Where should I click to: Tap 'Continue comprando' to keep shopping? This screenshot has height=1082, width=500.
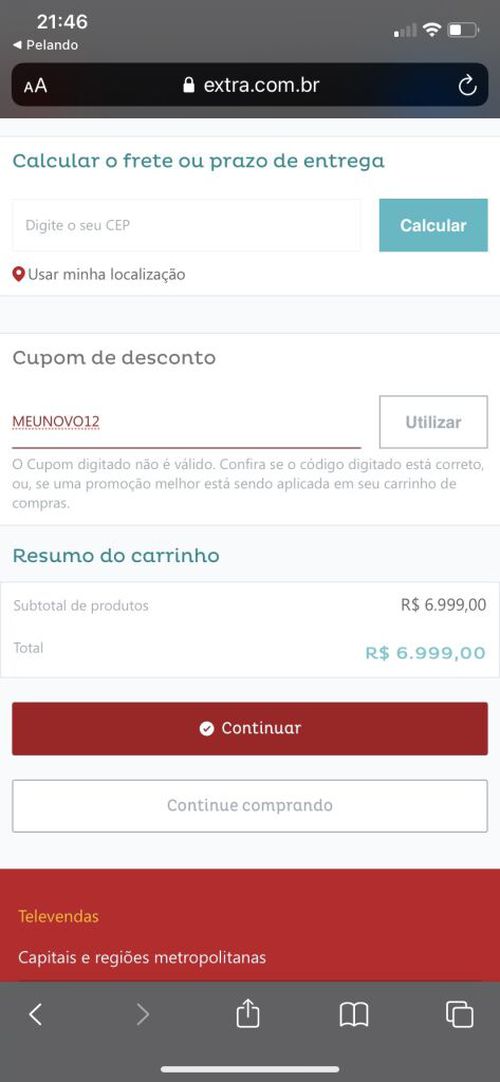[x=250, y=805]
